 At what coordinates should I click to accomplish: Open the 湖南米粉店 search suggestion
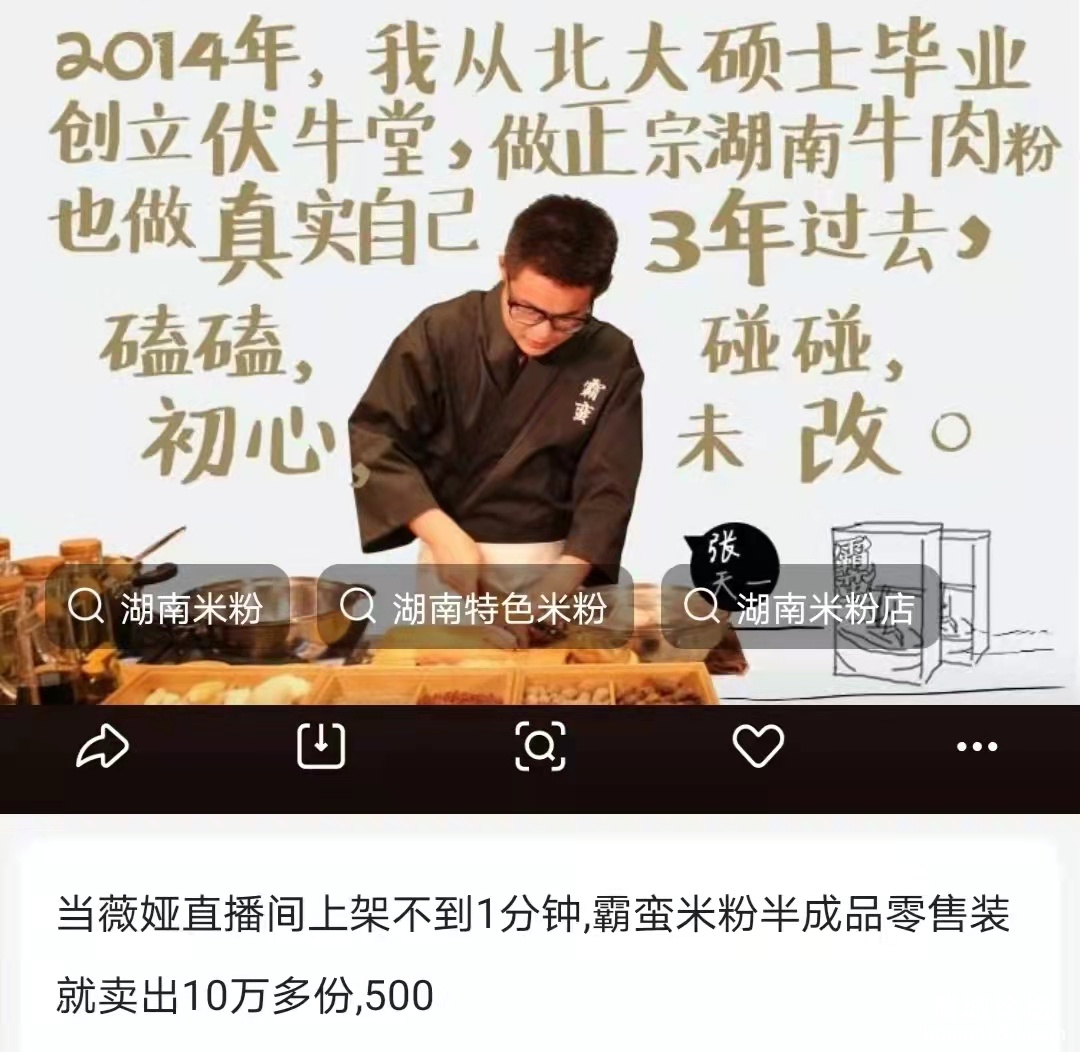tap(800, 607)
